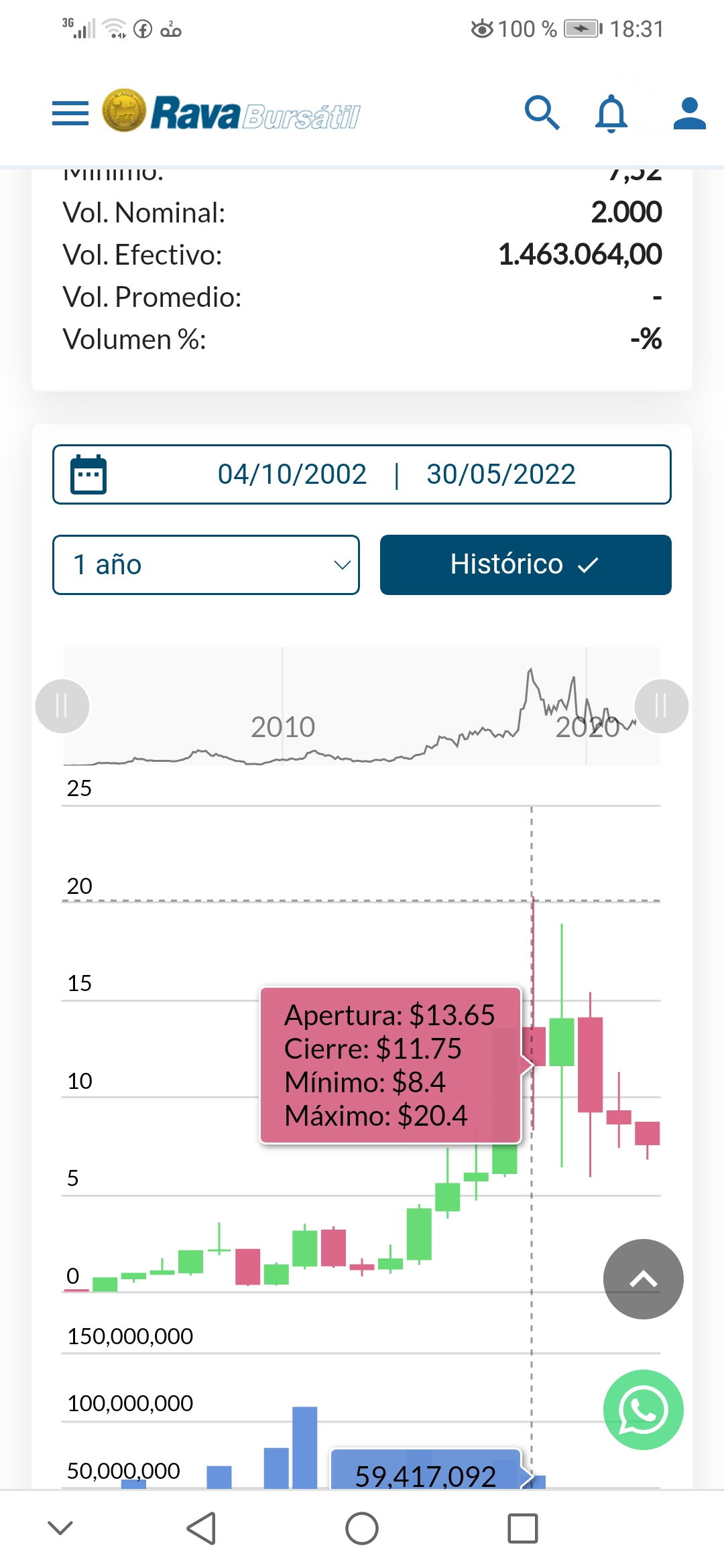Jump back to top with arrow button
724x1568 pixels.
[643, 1279]
